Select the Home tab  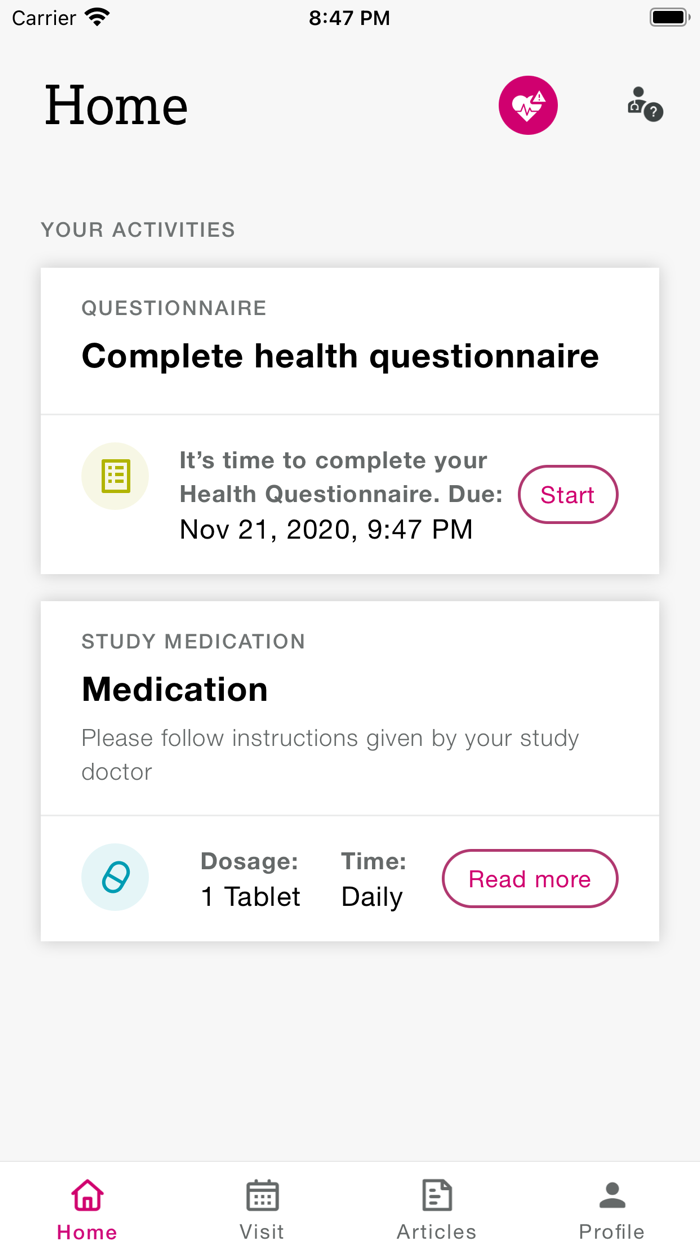87,1209
